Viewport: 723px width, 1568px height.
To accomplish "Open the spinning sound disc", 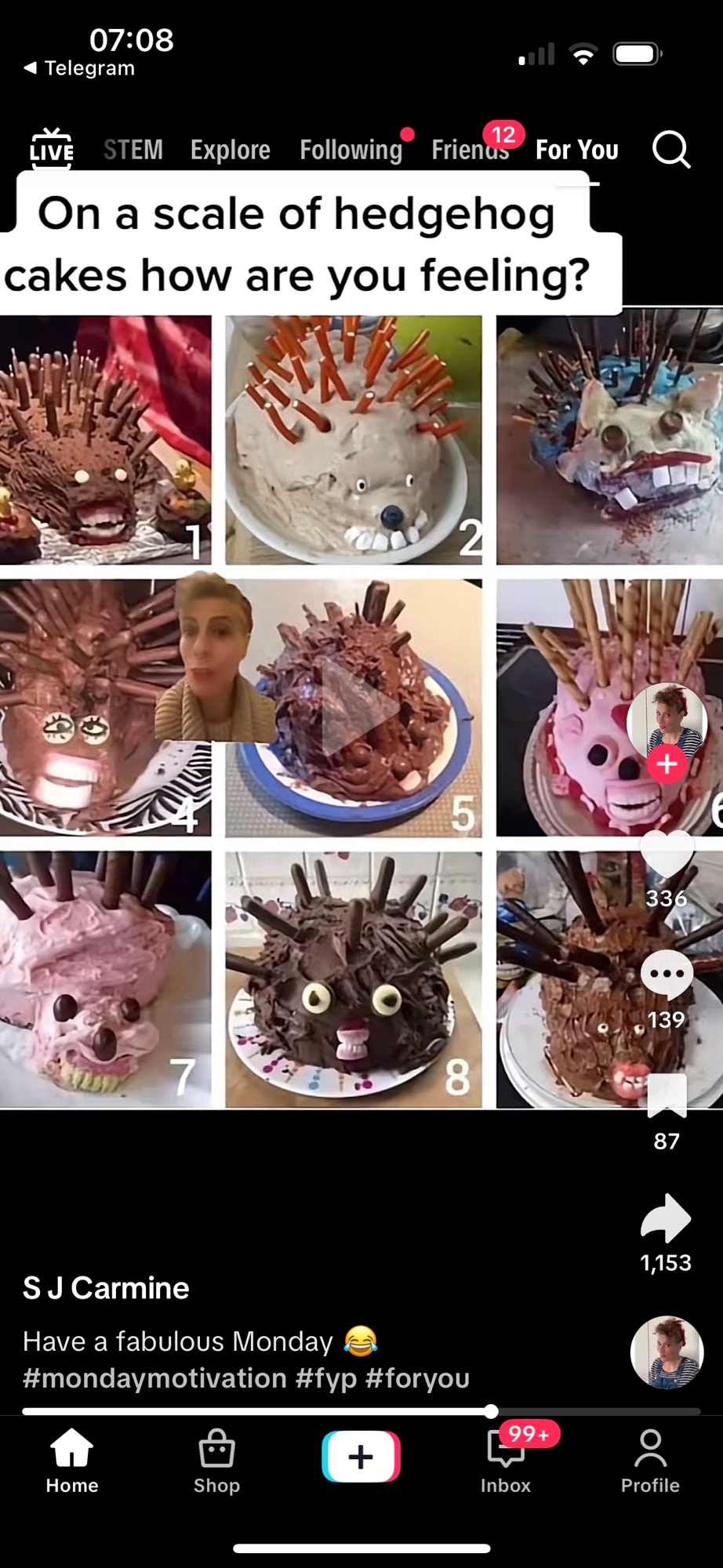I will point(667,1352).
